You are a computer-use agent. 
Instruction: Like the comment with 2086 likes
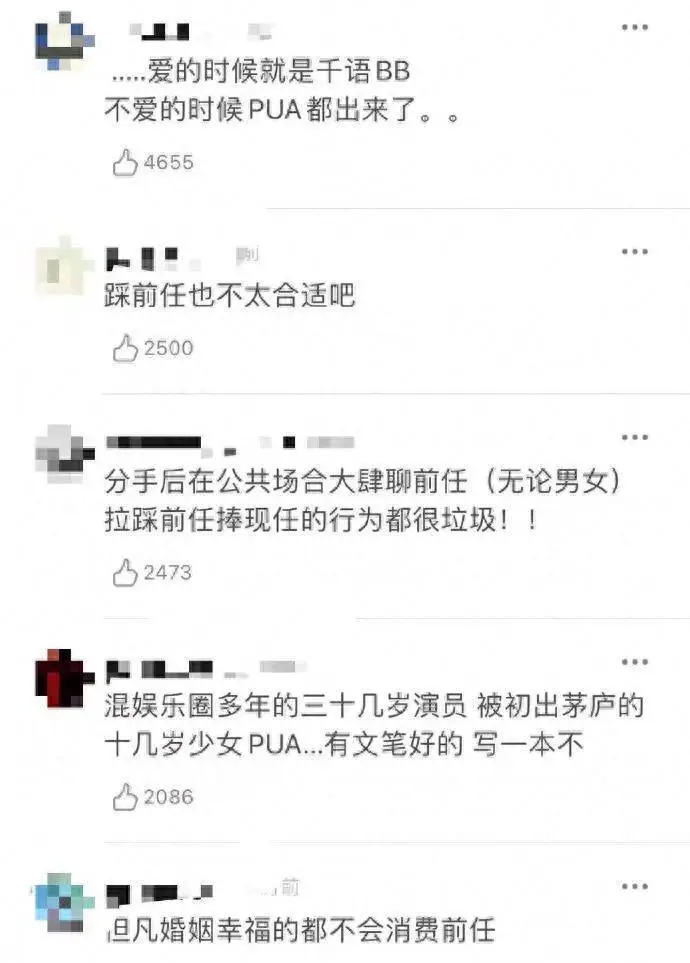(125, 797)
